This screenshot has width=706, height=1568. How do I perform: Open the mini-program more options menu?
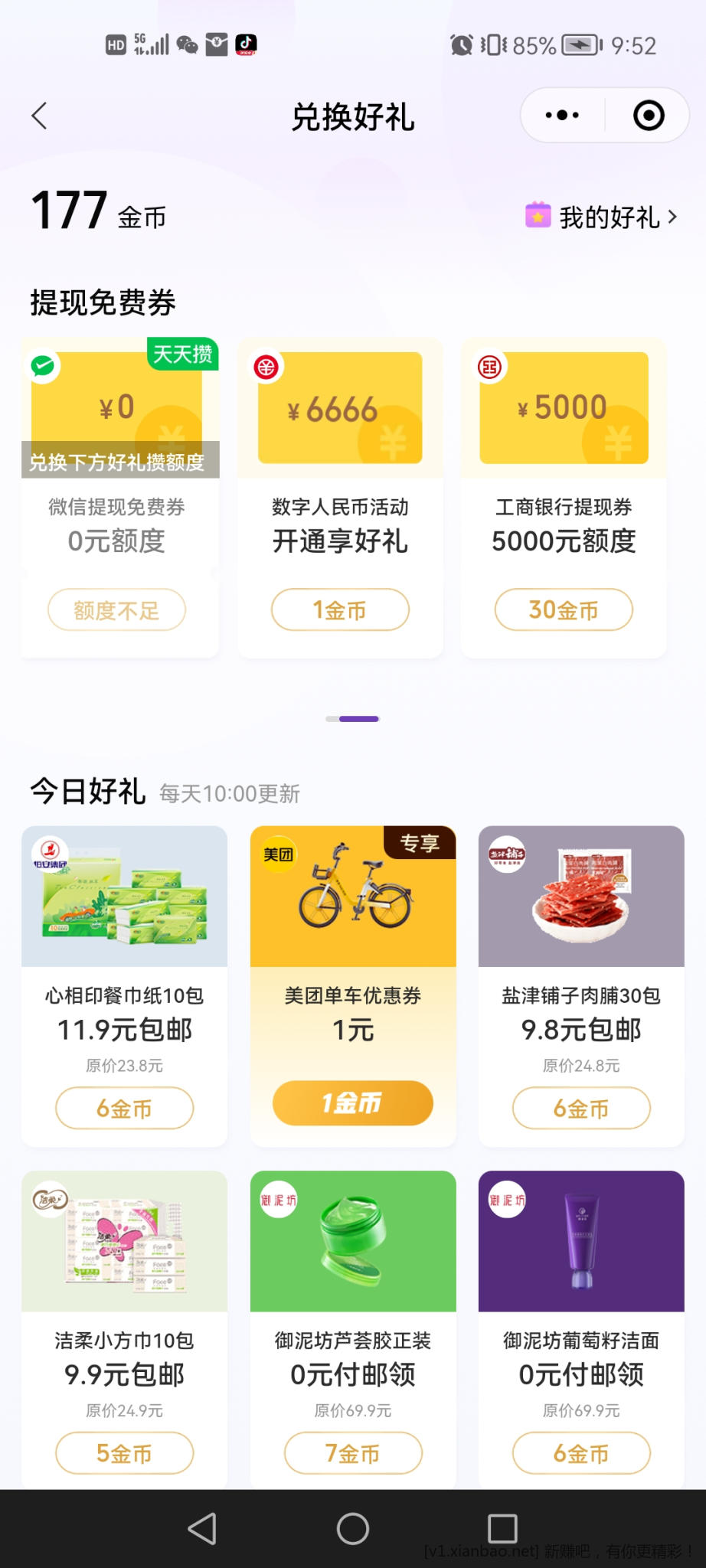click(562, 116)
